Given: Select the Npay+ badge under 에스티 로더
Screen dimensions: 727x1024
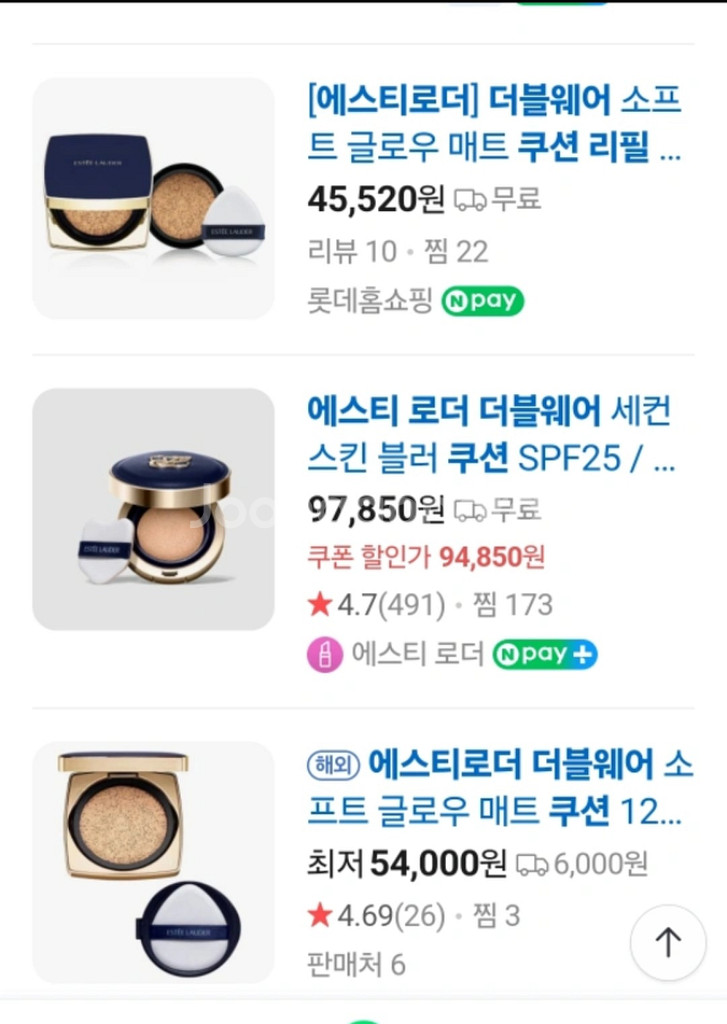Looking at the screenshot, I should 545,654.
